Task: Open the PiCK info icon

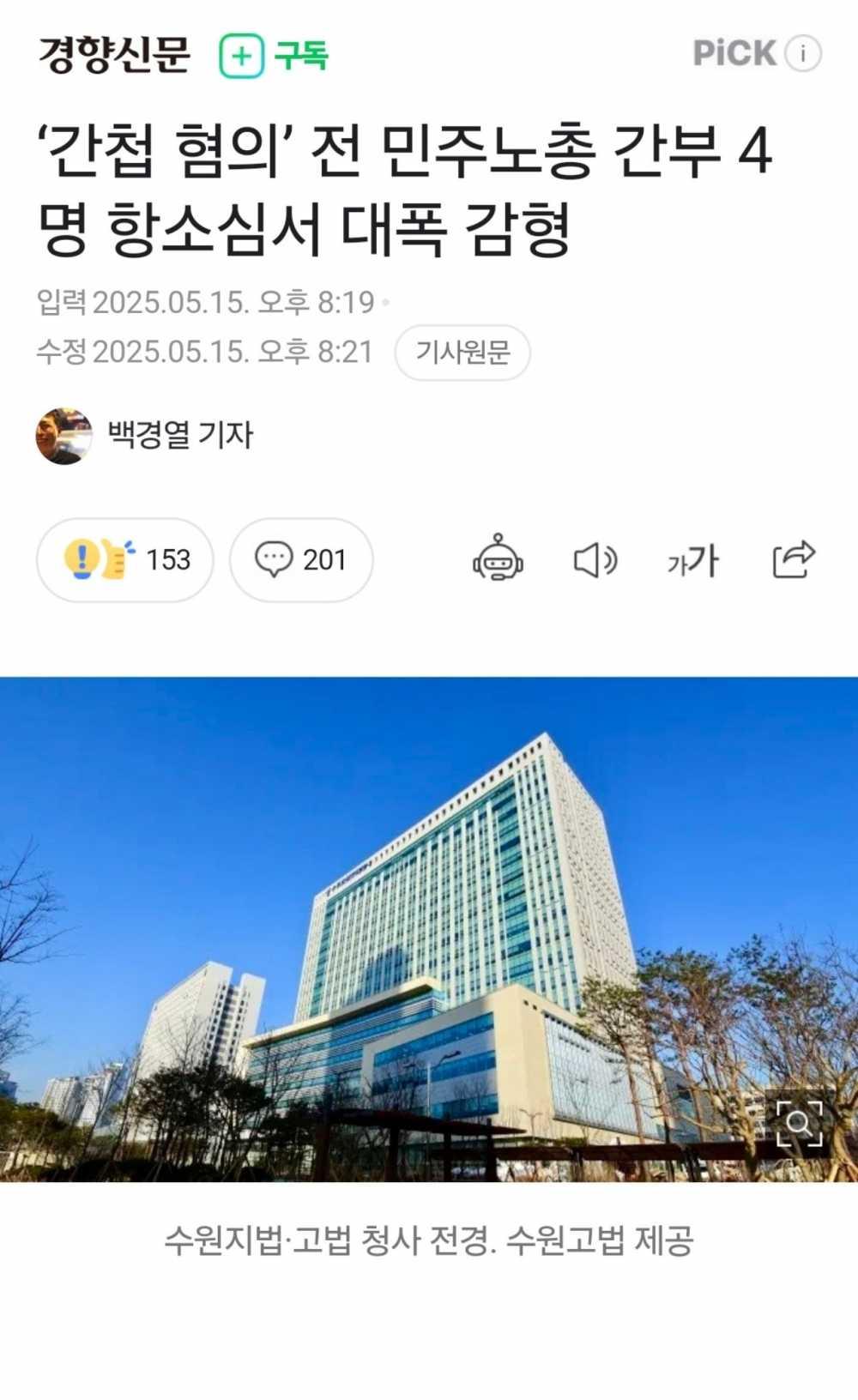Action: [x=803, y=54]
